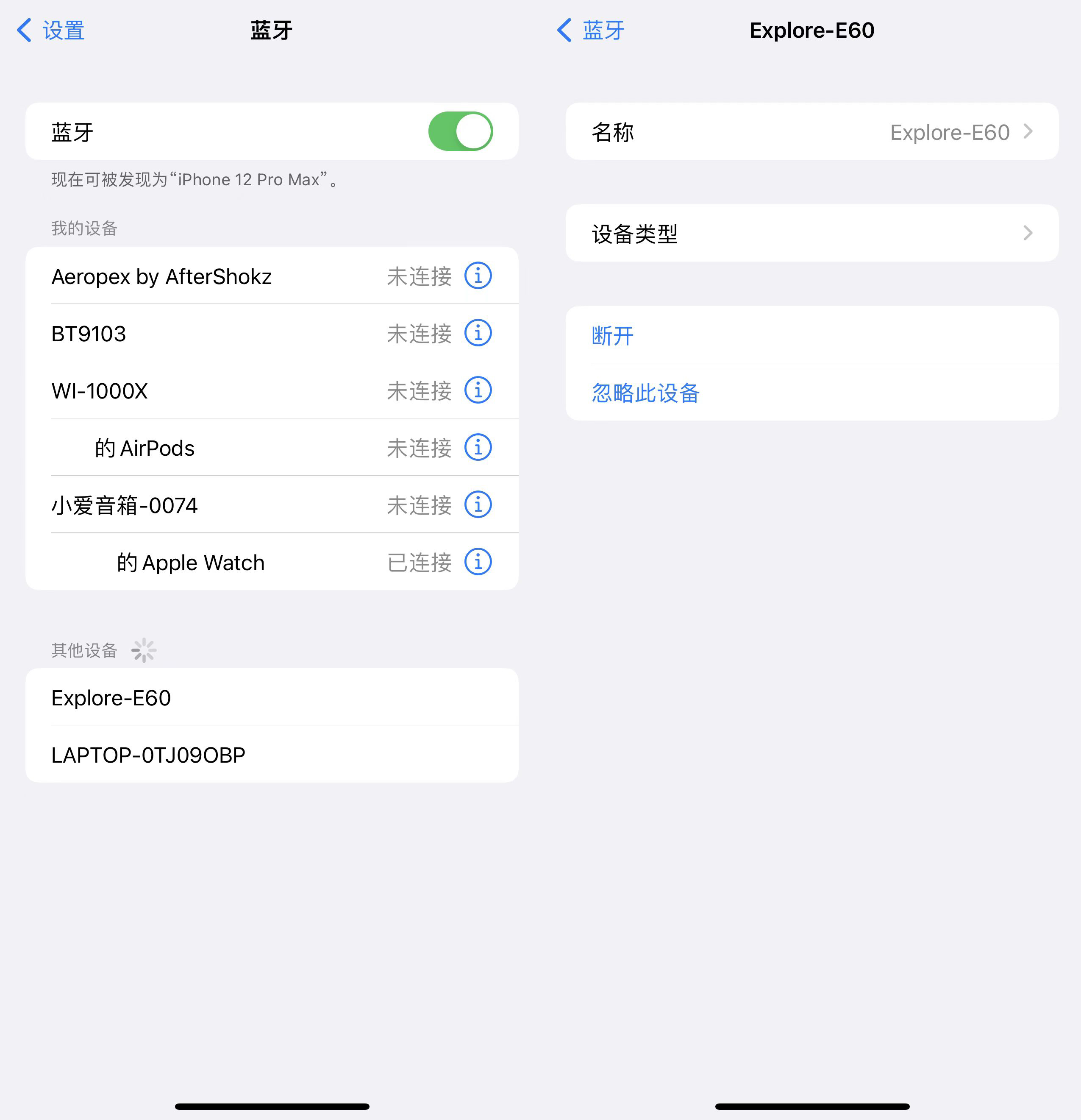Toggle the 蓝牙 switch off
The width and height of the screenshot is (1081, 1120).
coord(460,131)
